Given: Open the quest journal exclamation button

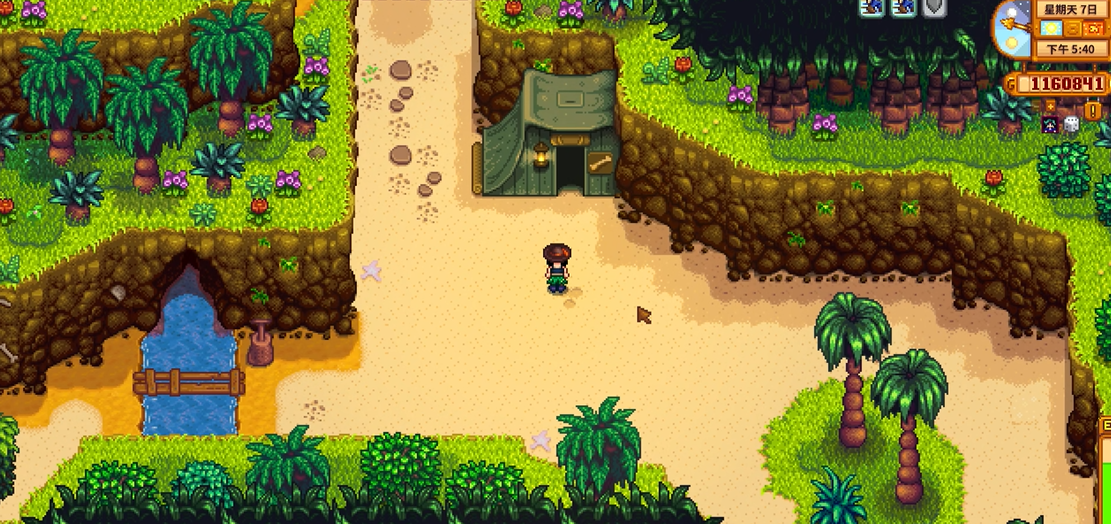Looking at the screenshot, I should [x=1093, y=110].
